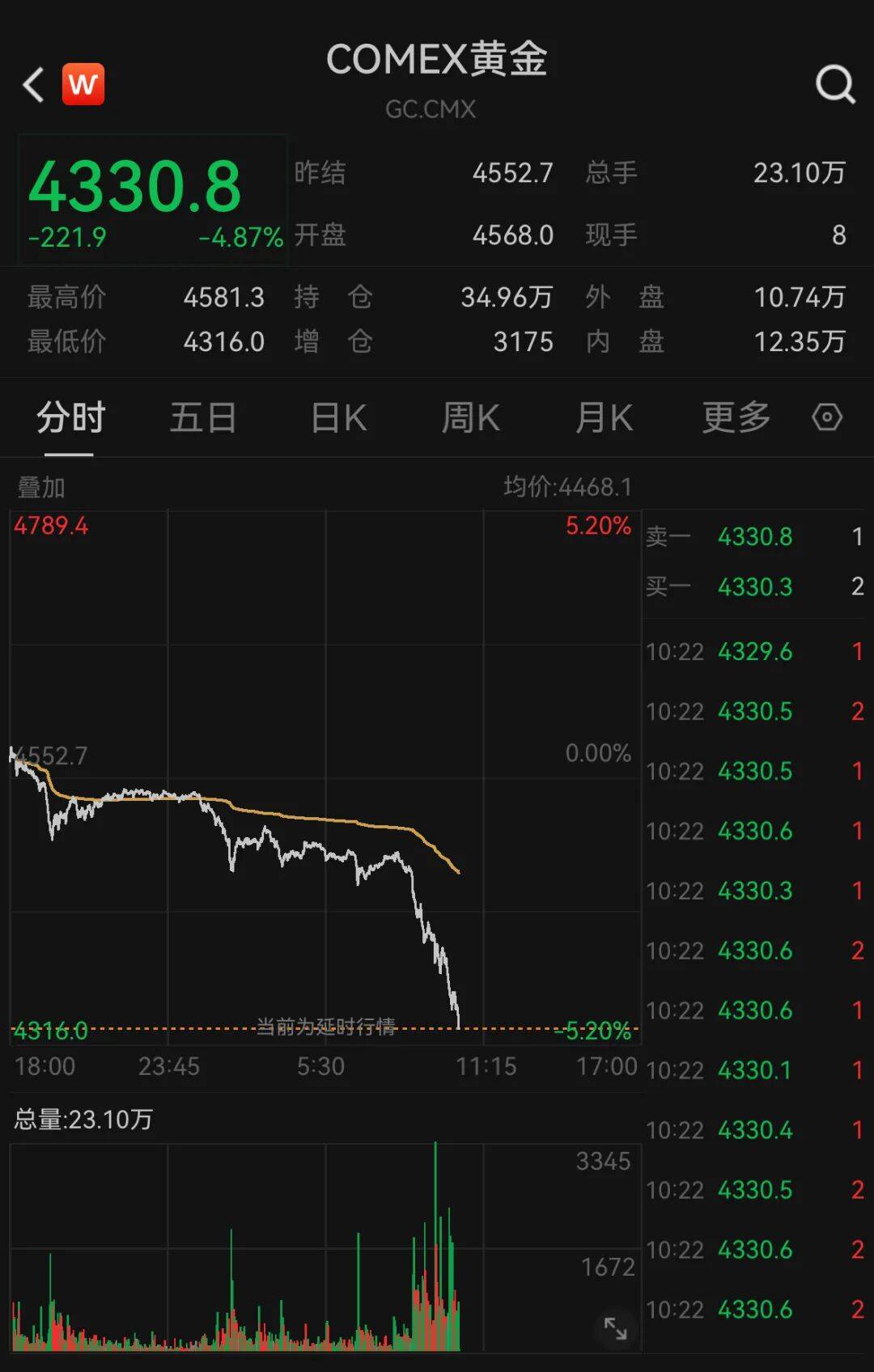Expand the 更多 chart options

coord(736,418)
